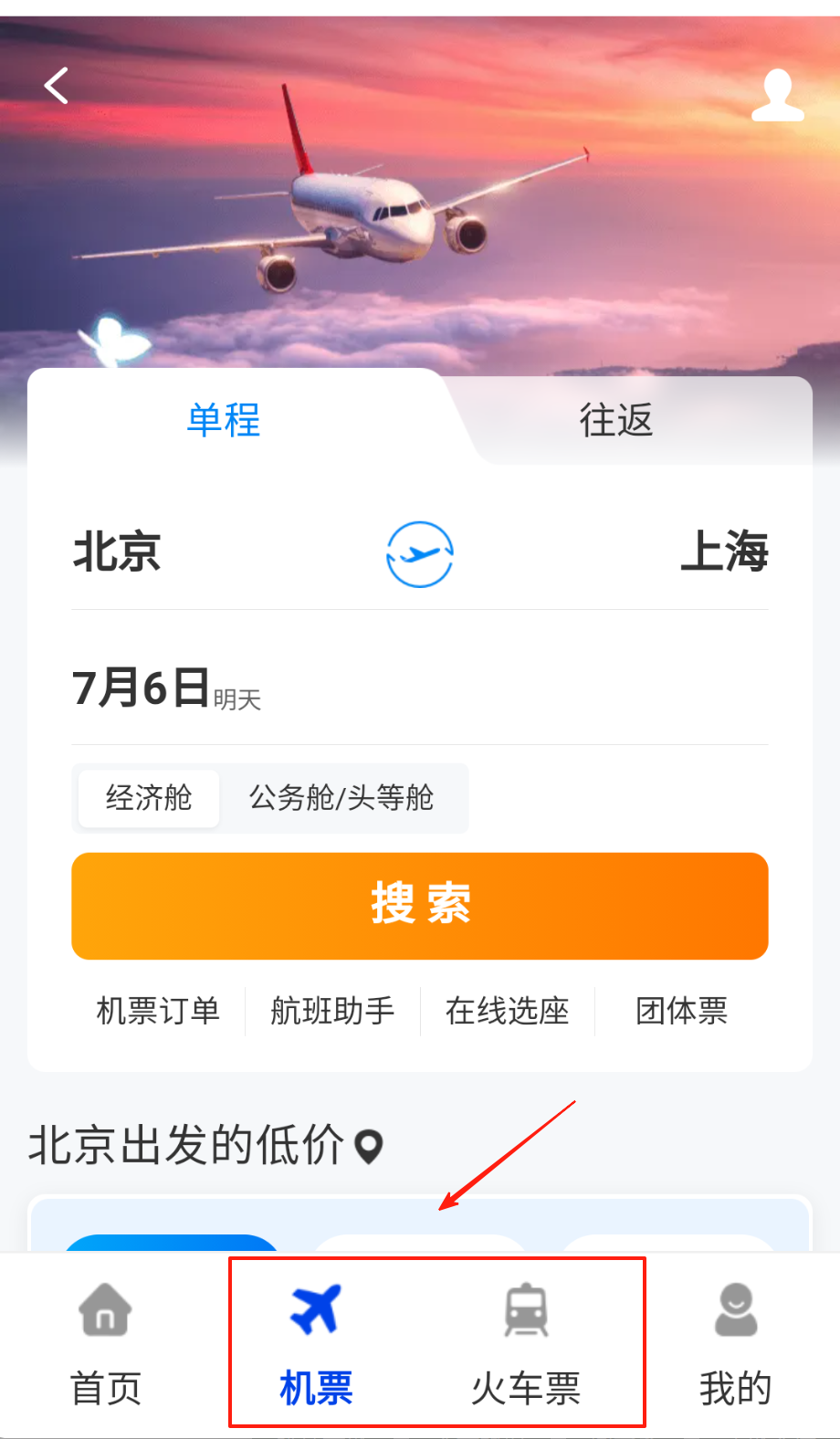Open 航班助手 flight assistant

coord(332,1012)
